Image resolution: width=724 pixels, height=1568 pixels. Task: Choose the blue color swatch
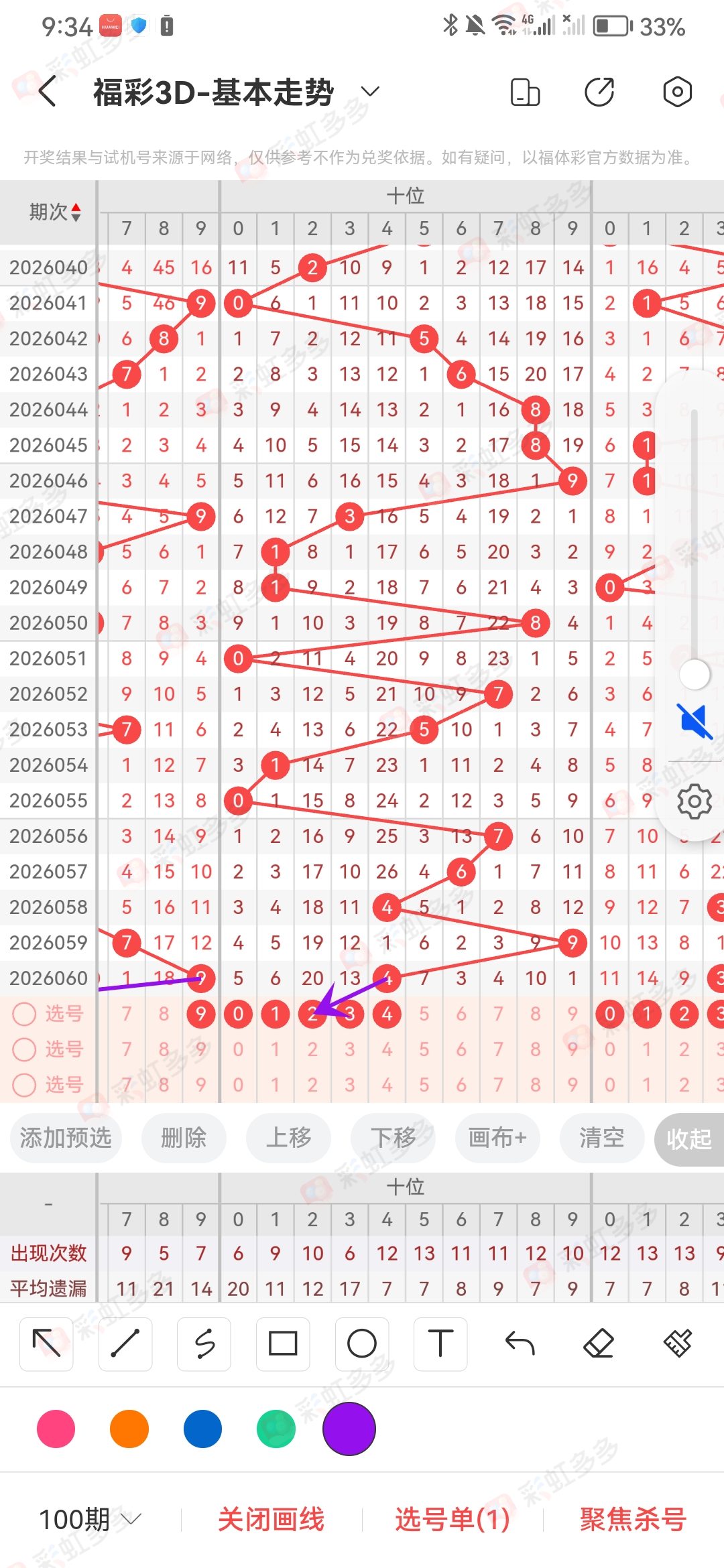(x=202, y=1429)
